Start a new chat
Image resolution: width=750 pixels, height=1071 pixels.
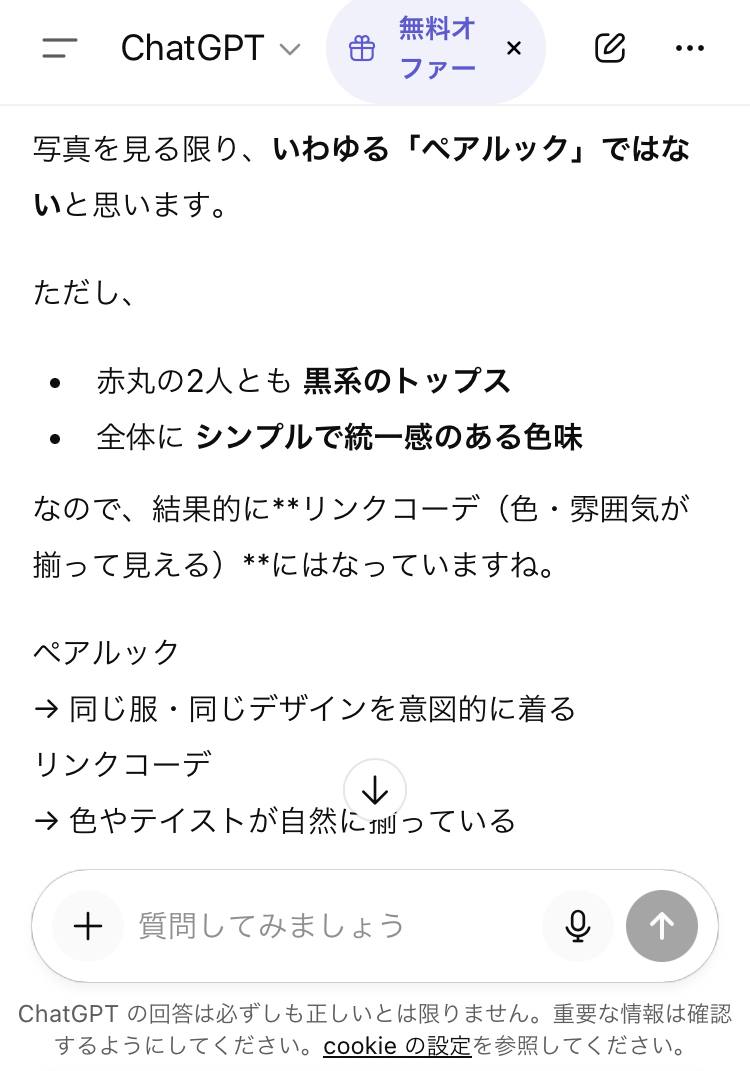coord(609,48)
